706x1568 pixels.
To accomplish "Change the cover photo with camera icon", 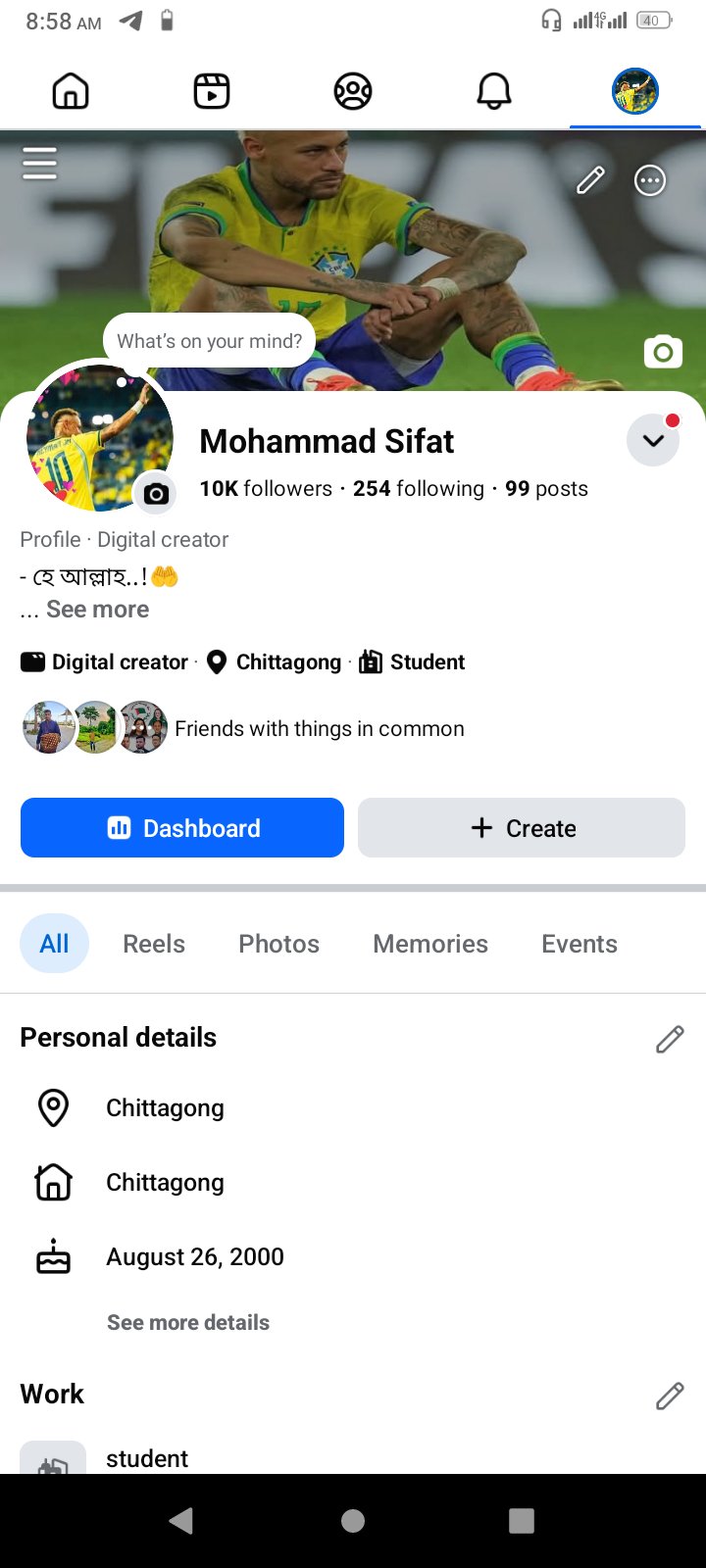I will point(663,352).
